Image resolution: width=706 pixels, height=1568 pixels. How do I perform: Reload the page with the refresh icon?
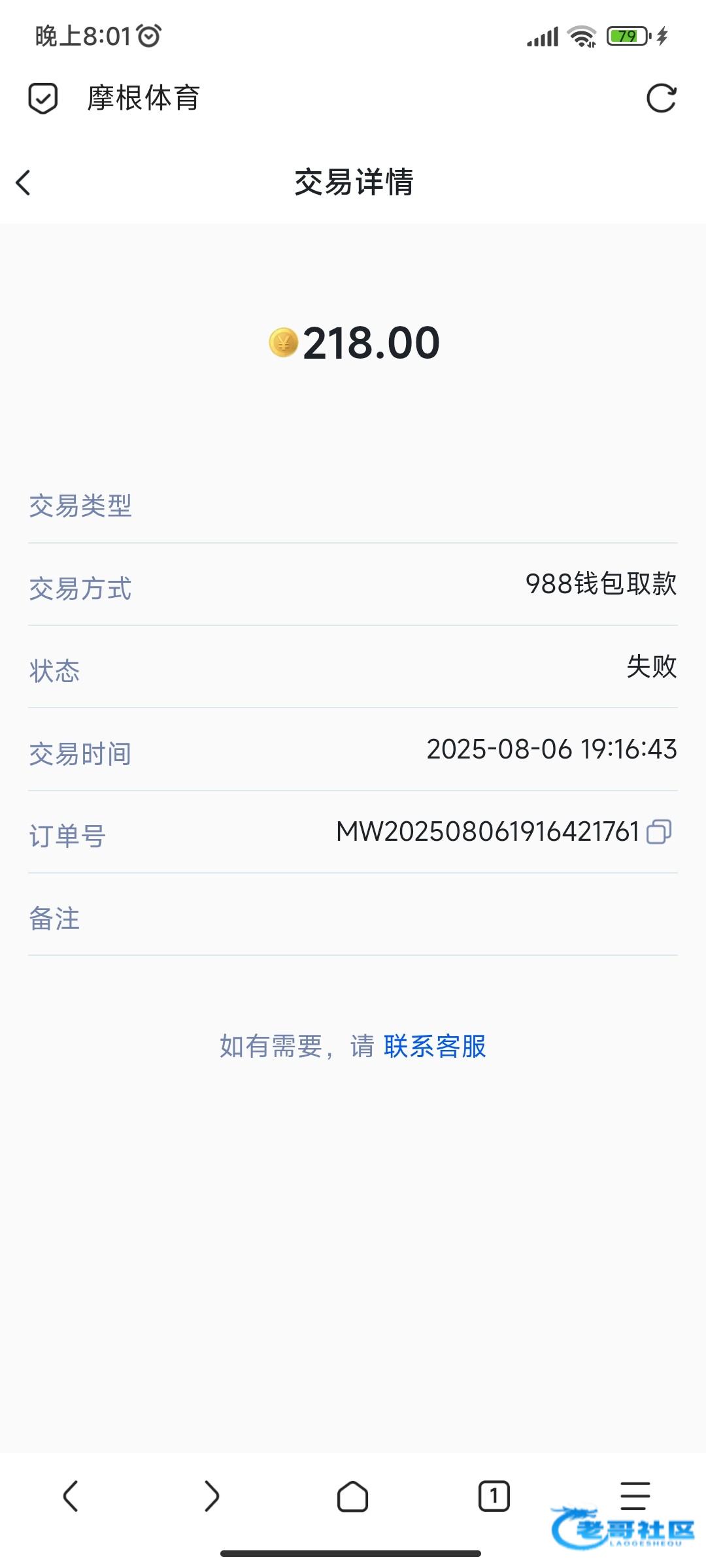coord(661,99)
